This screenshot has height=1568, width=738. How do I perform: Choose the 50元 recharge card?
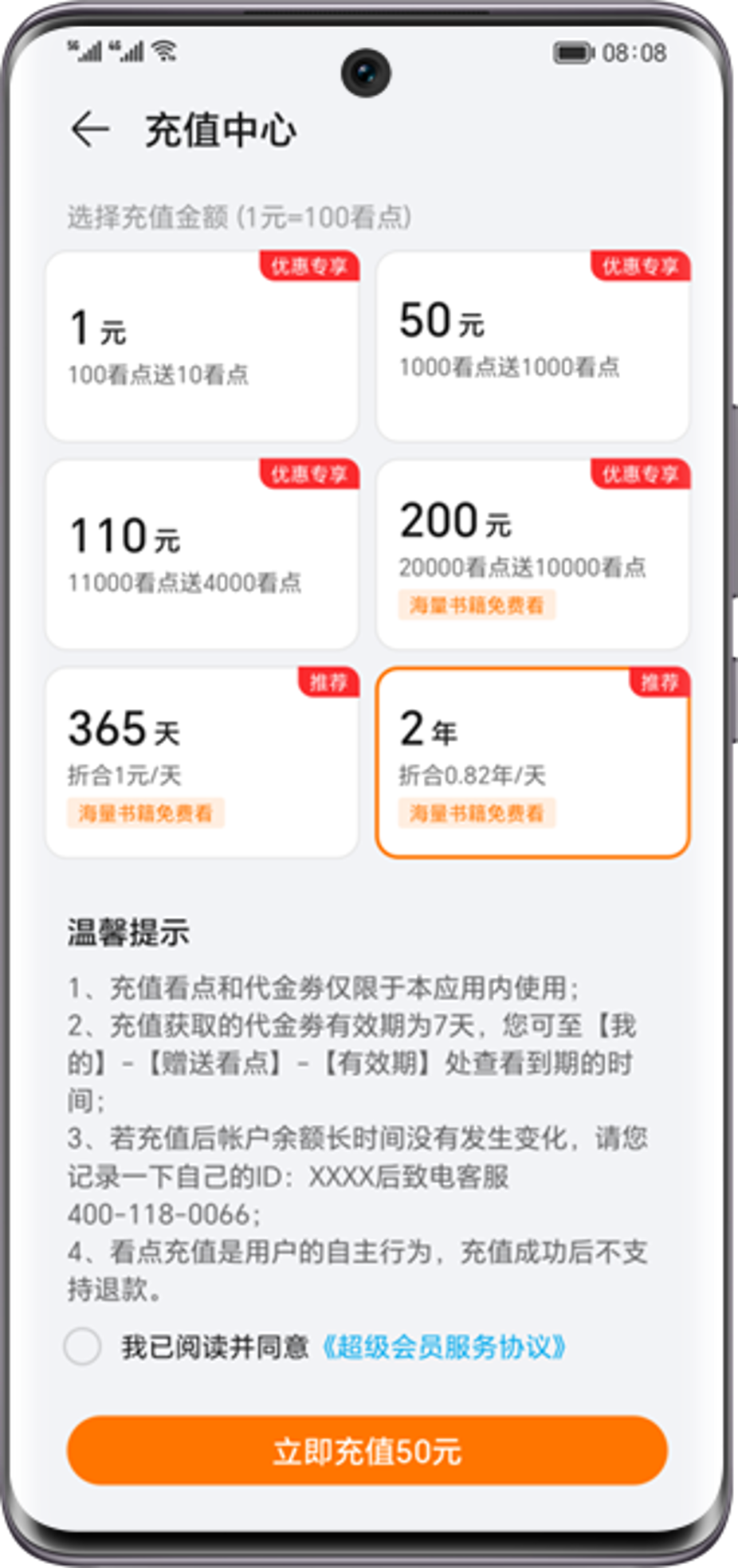532,347
